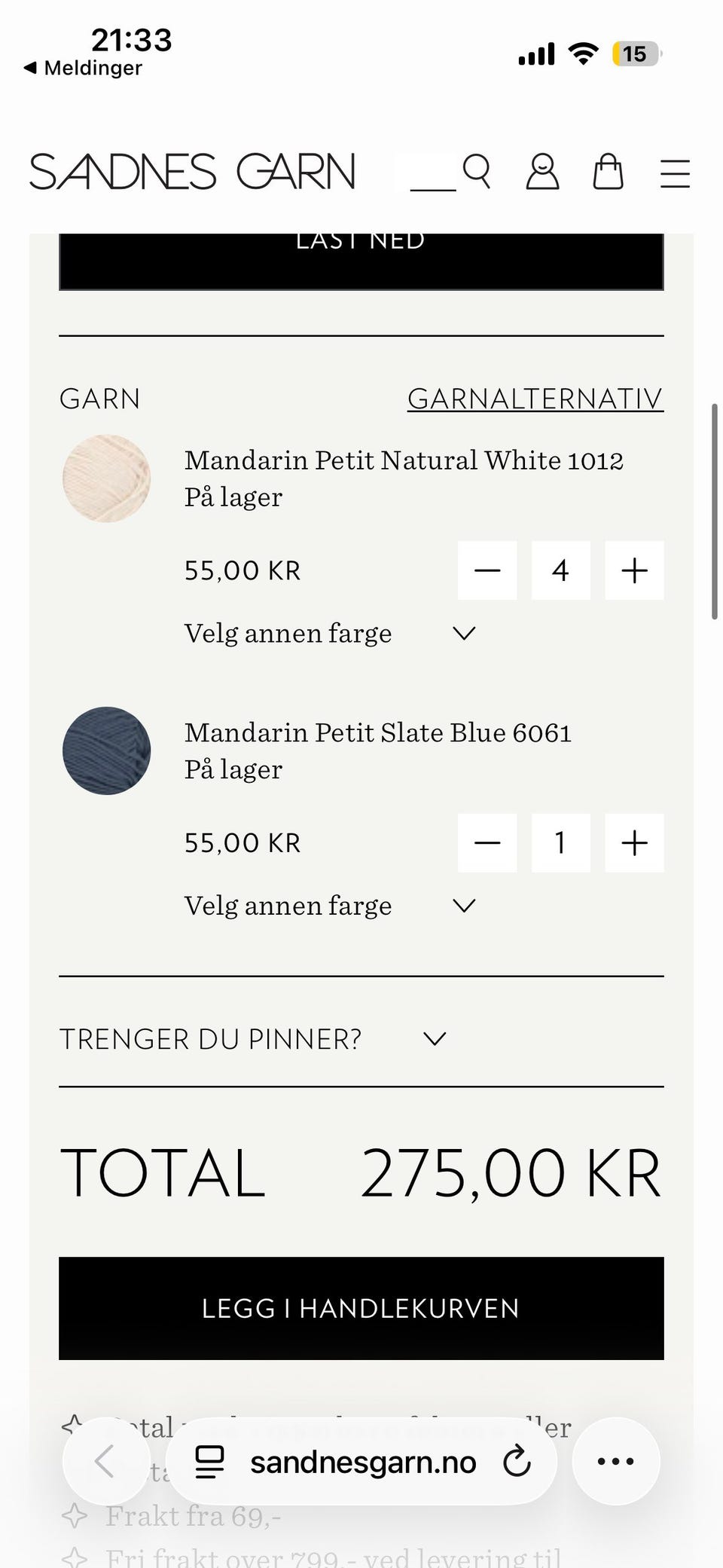The image size is (723, 1568).
Task: Decrease quantity of Slate Blue 6061
Action: 487,842
